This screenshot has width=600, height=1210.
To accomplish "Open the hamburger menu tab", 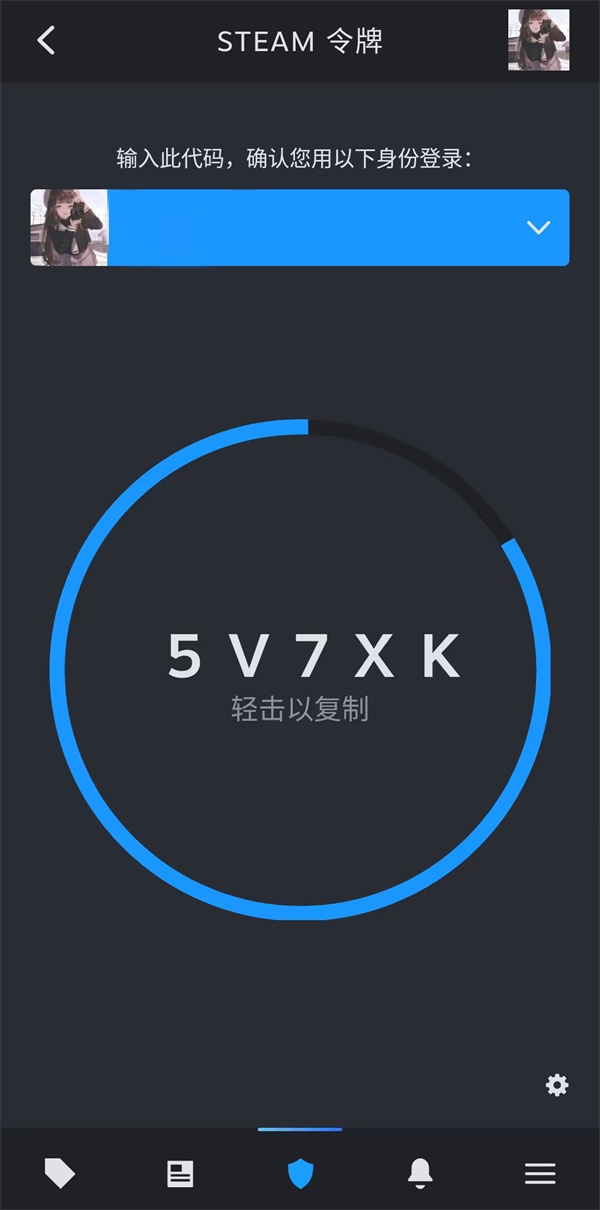I will point(540,1173).
